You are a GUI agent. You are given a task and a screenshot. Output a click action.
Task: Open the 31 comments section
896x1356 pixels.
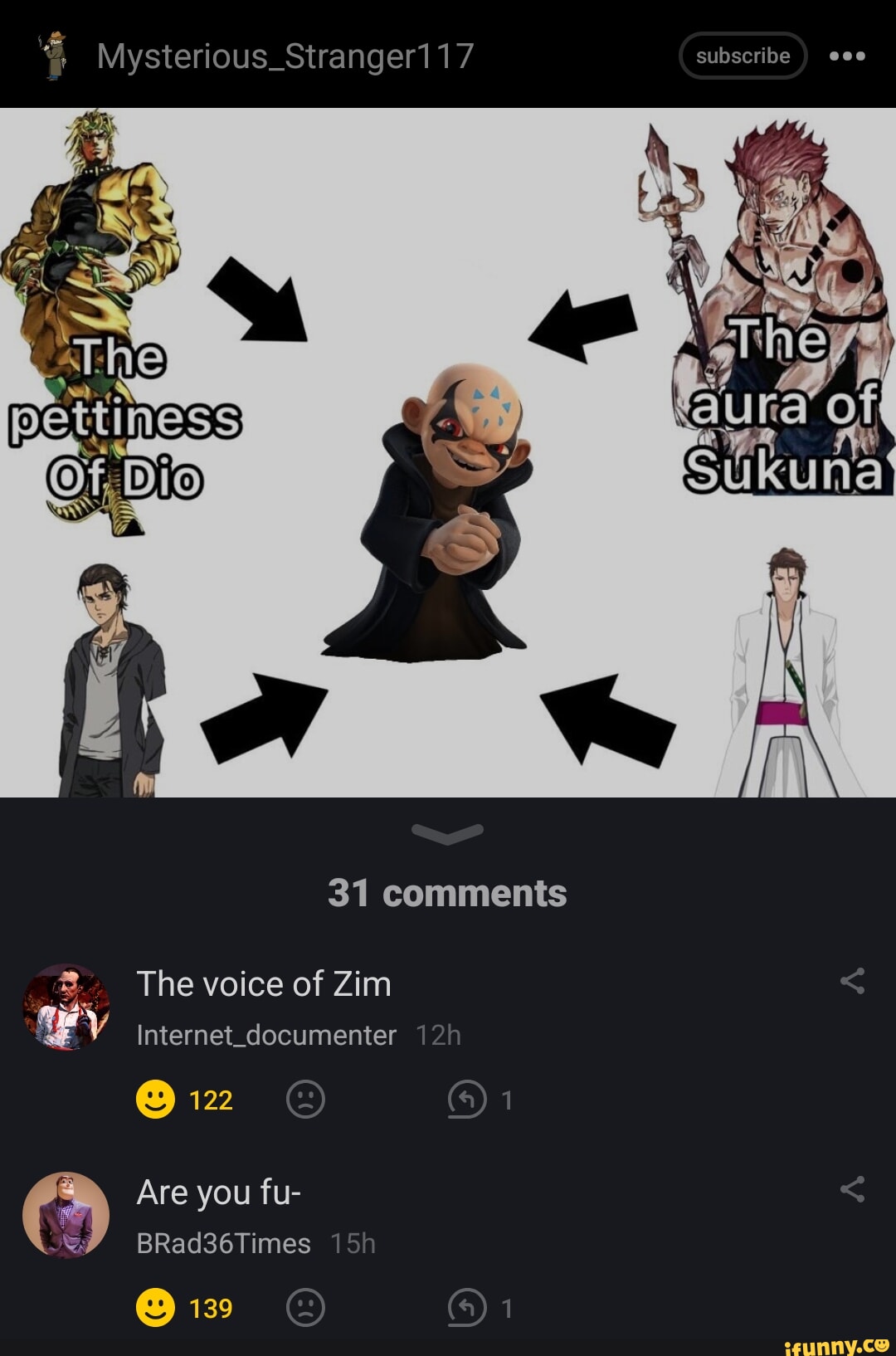[448, 893]
